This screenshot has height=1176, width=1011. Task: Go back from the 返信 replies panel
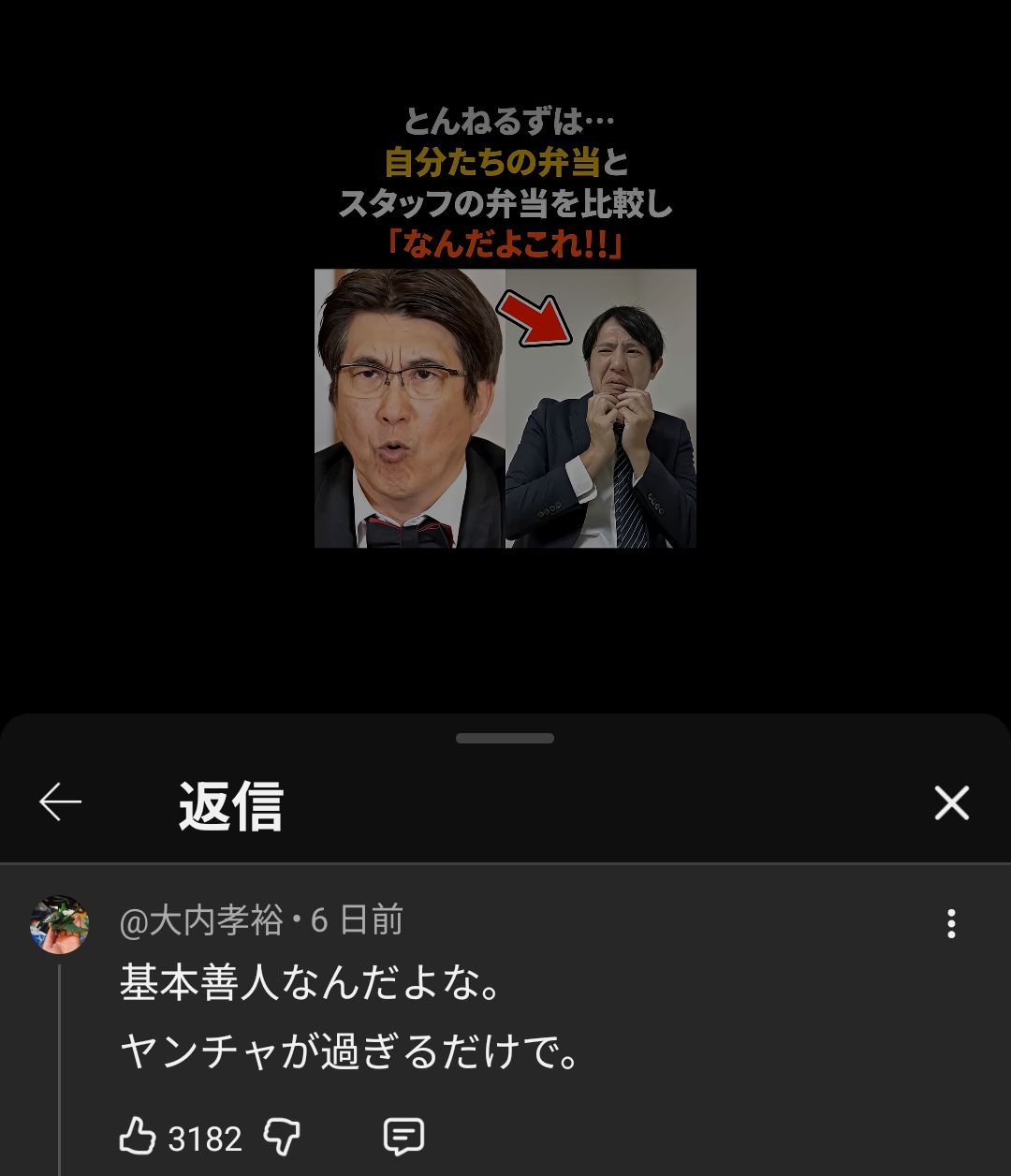pos(61,802)
